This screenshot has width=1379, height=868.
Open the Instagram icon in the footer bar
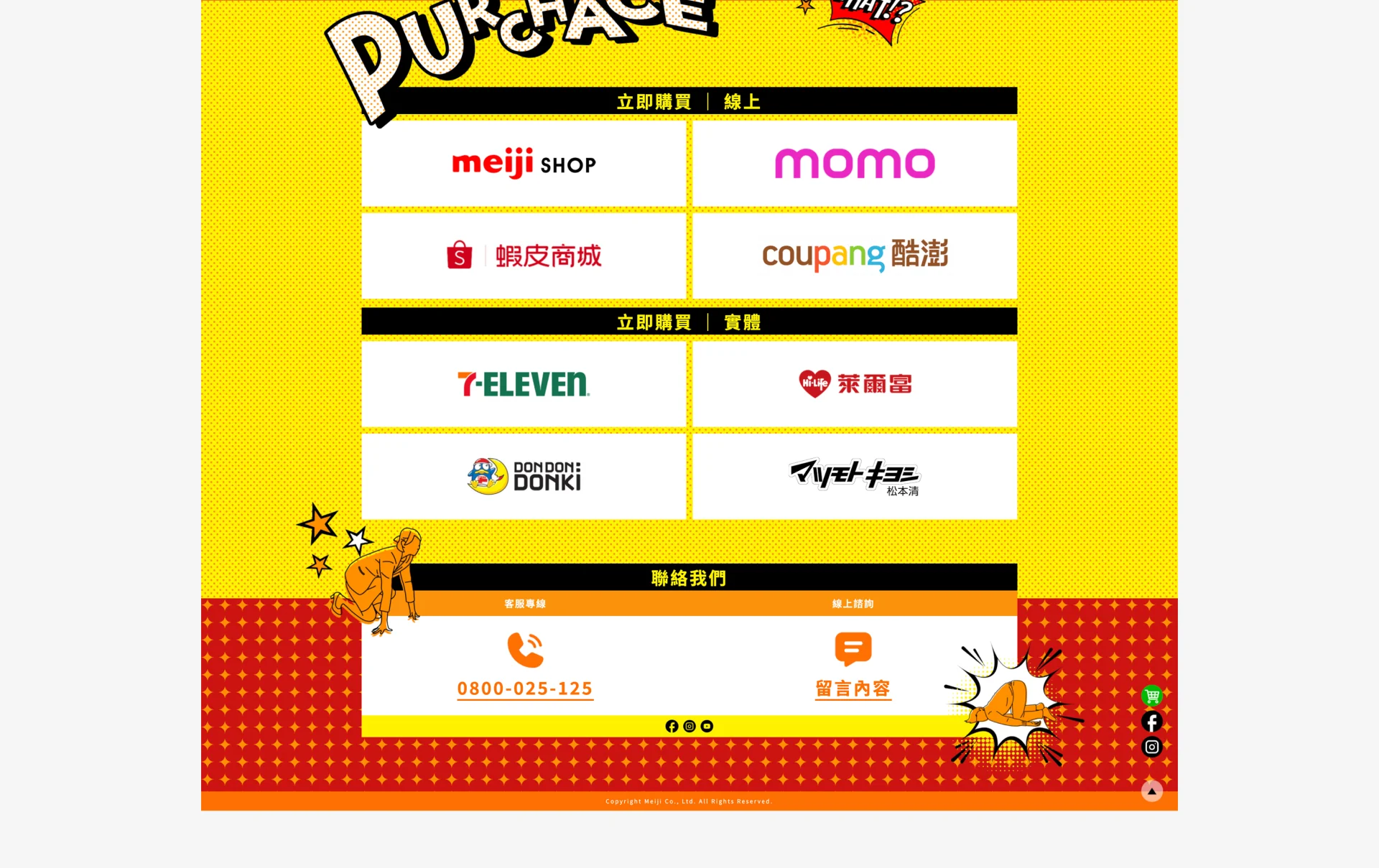689,726
